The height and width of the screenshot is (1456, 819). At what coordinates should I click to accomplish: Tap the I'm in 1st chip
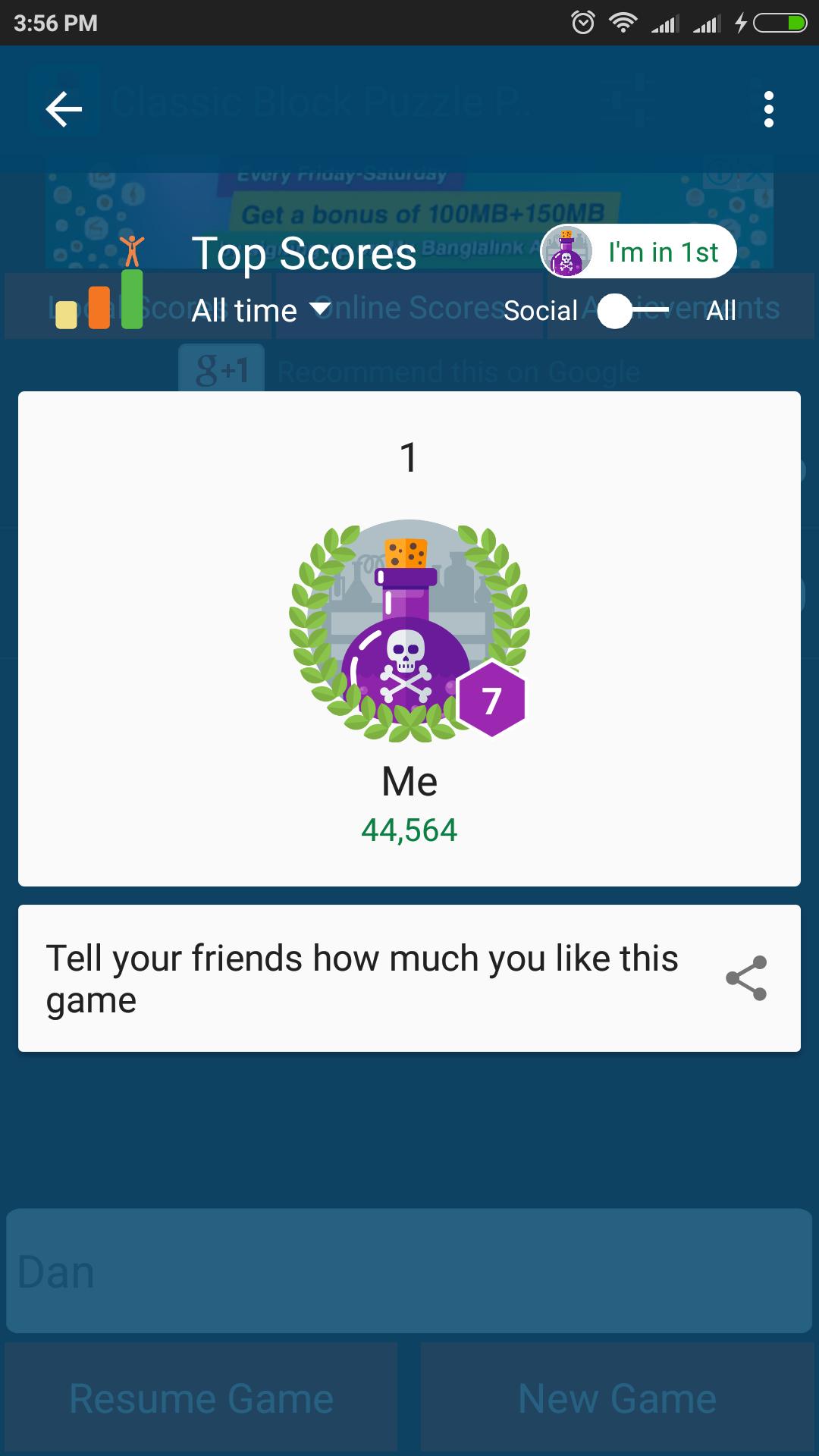(639, 252)
